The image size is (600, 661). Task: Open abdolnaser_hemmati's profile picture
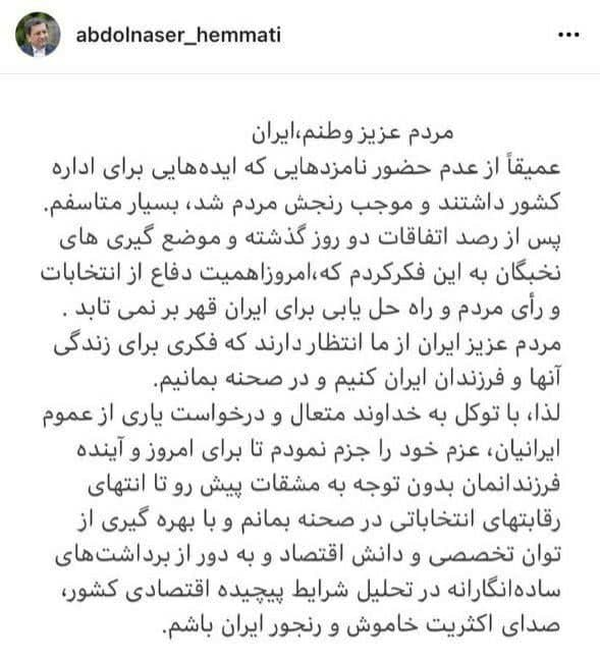point(37,36)
